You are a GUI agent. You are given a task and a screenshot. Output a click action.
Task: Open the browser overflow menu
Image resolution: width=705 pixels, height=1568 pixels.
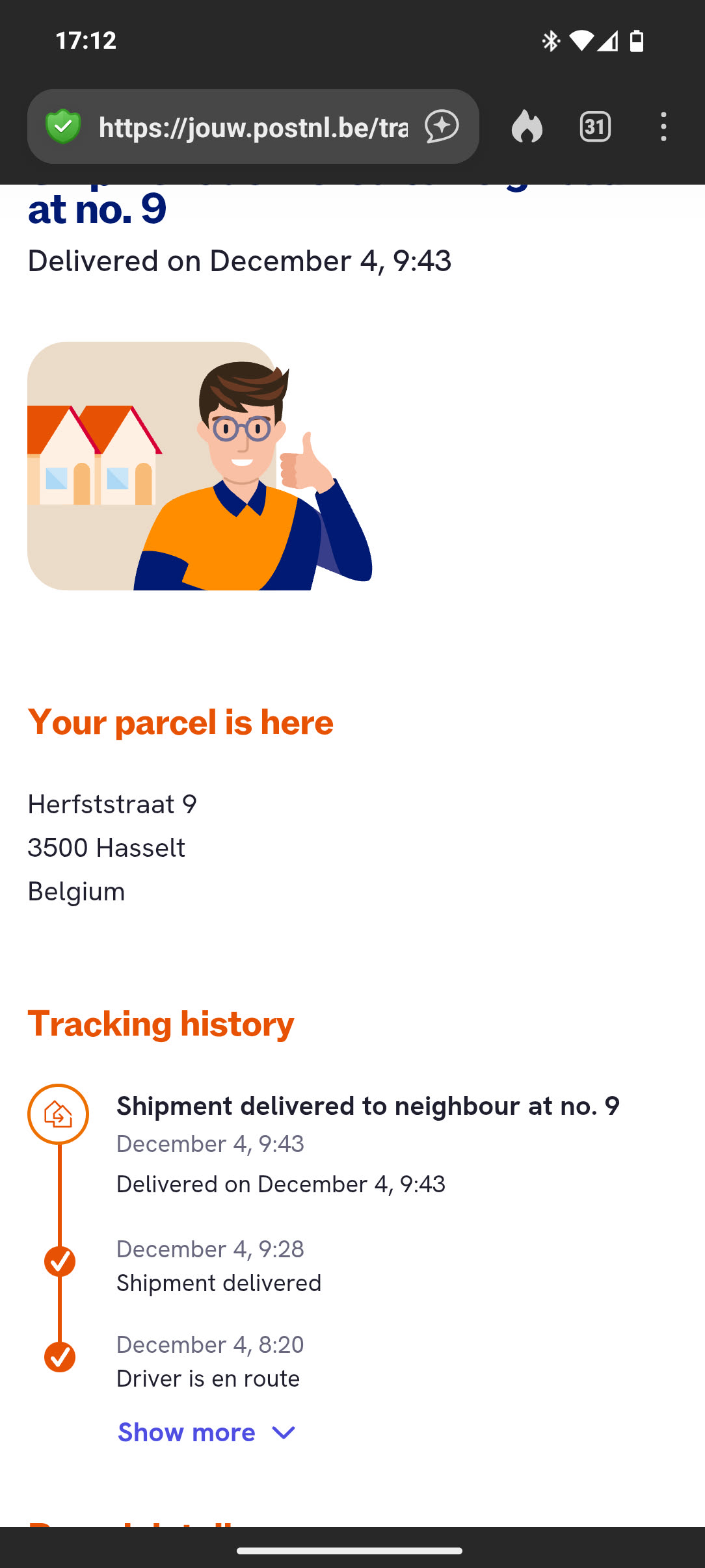[x=663, y=127]
